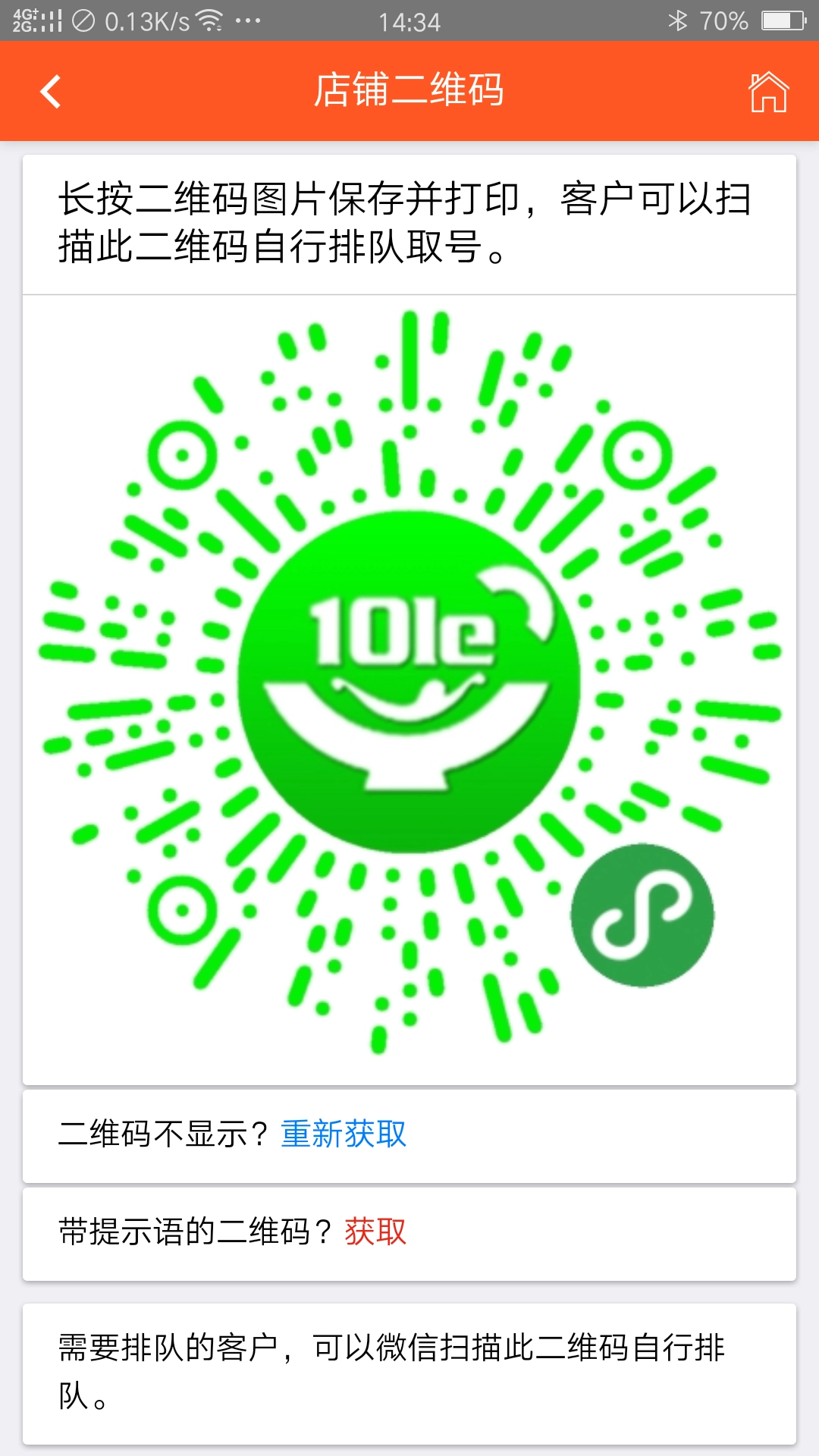Tap the 店铺二维码 title text

(409, 91)
